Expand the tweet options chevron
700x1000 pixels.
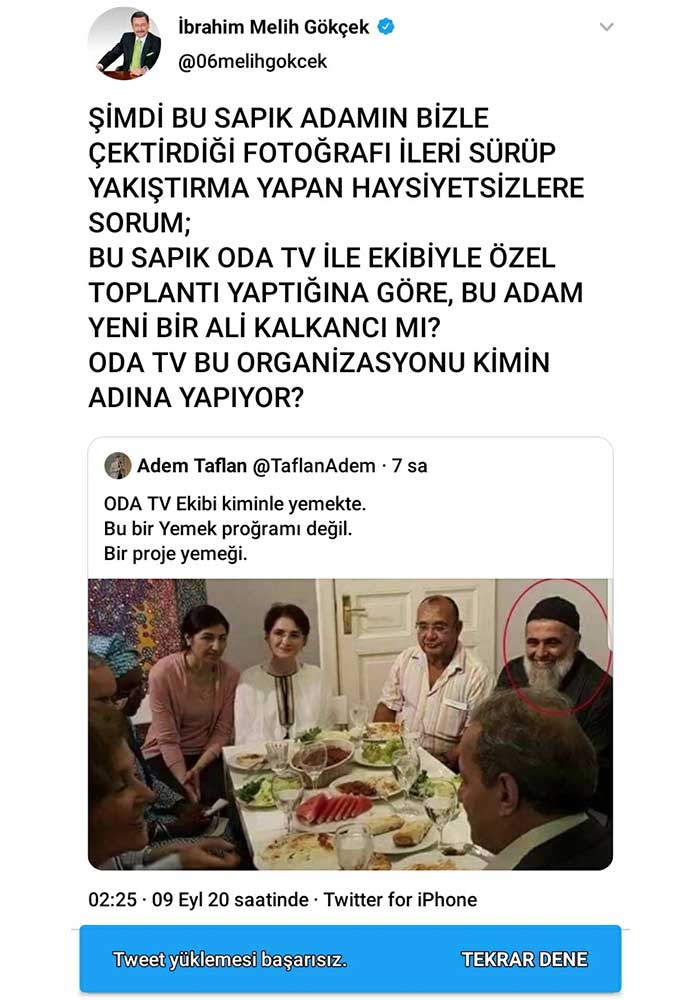[x=606, y=28]
